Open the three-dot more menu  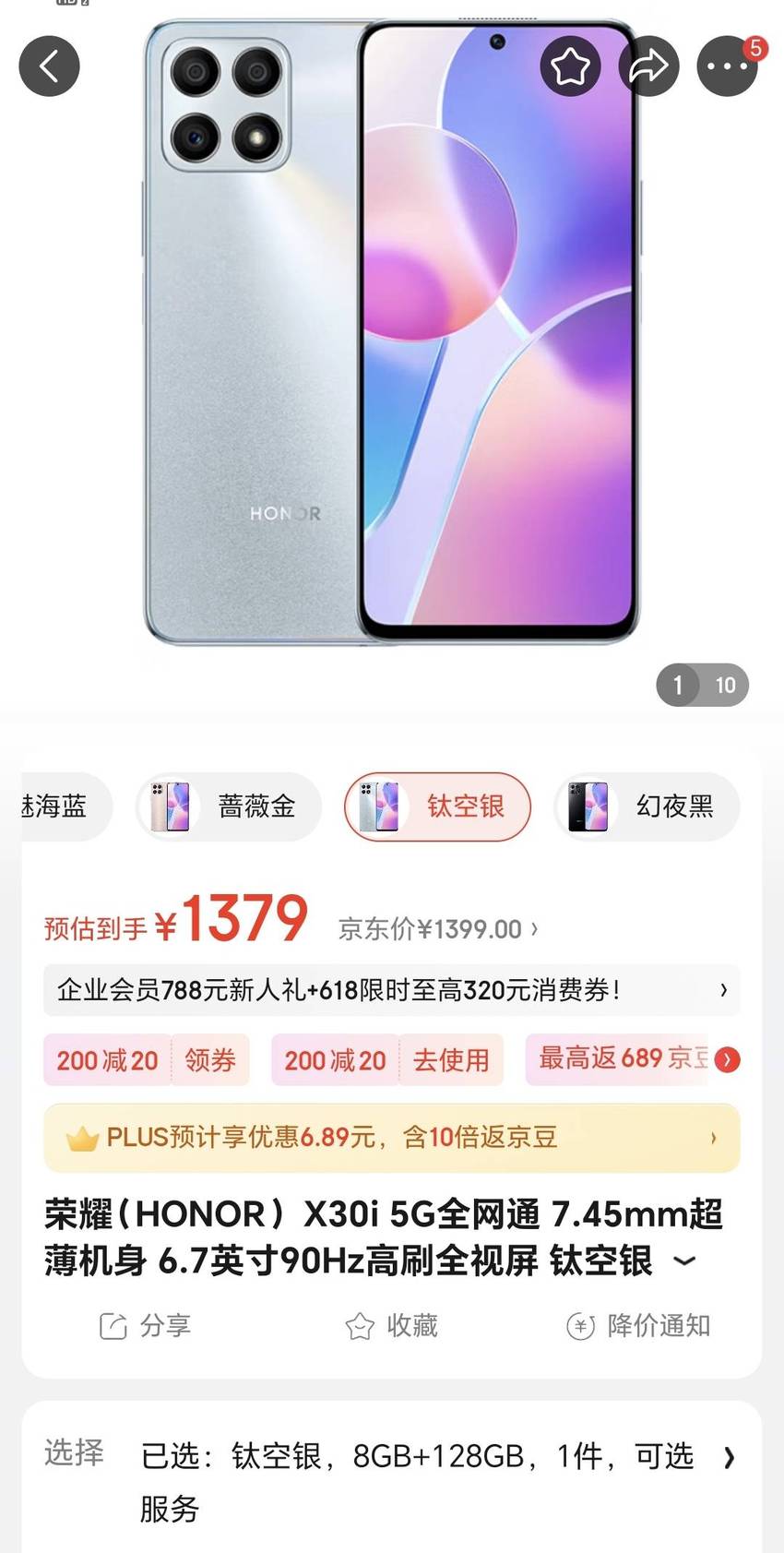[727, 66]
